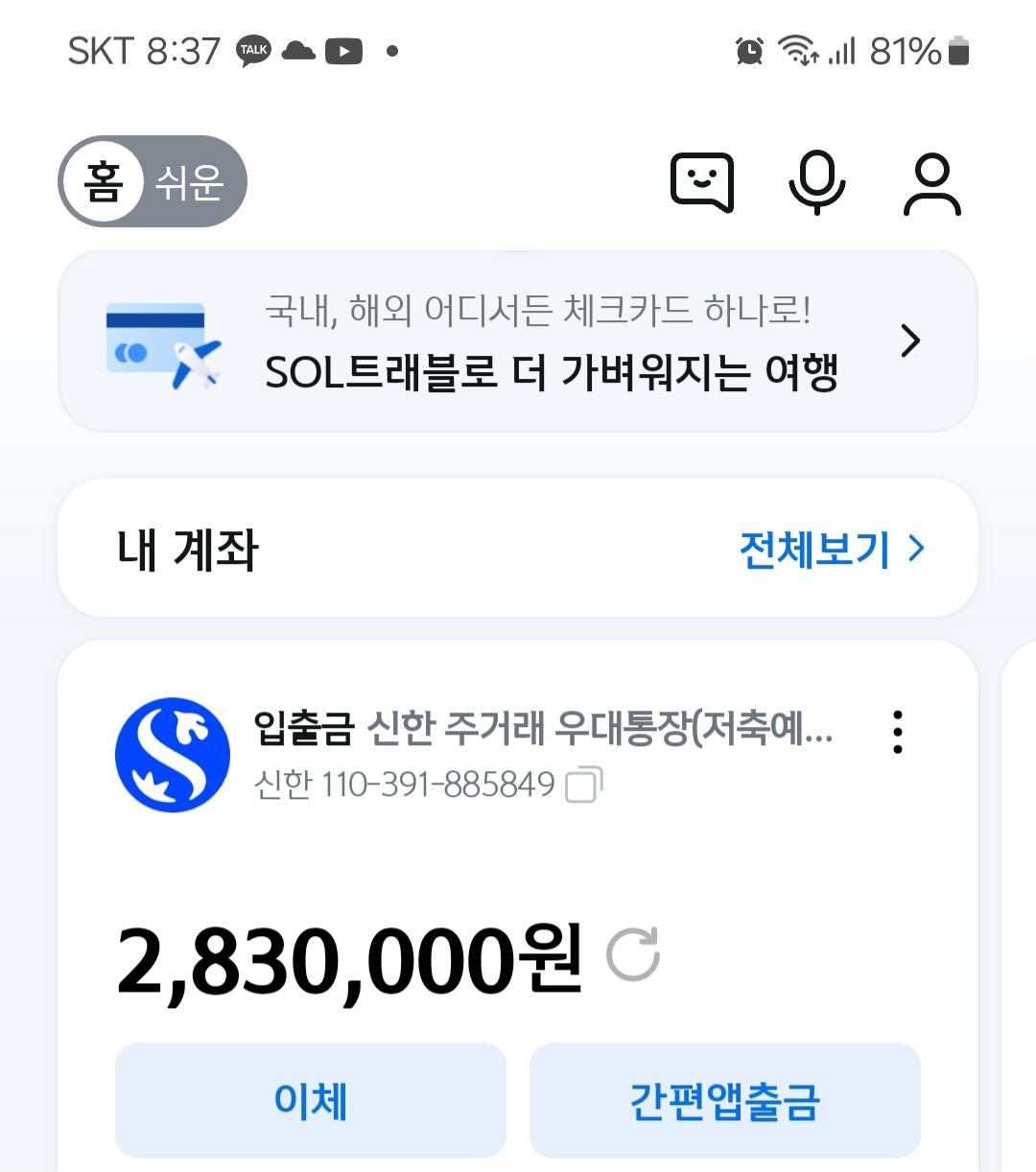Refresh the account balance
The height and width of the screenshot is (1172, 1036).
633,954
